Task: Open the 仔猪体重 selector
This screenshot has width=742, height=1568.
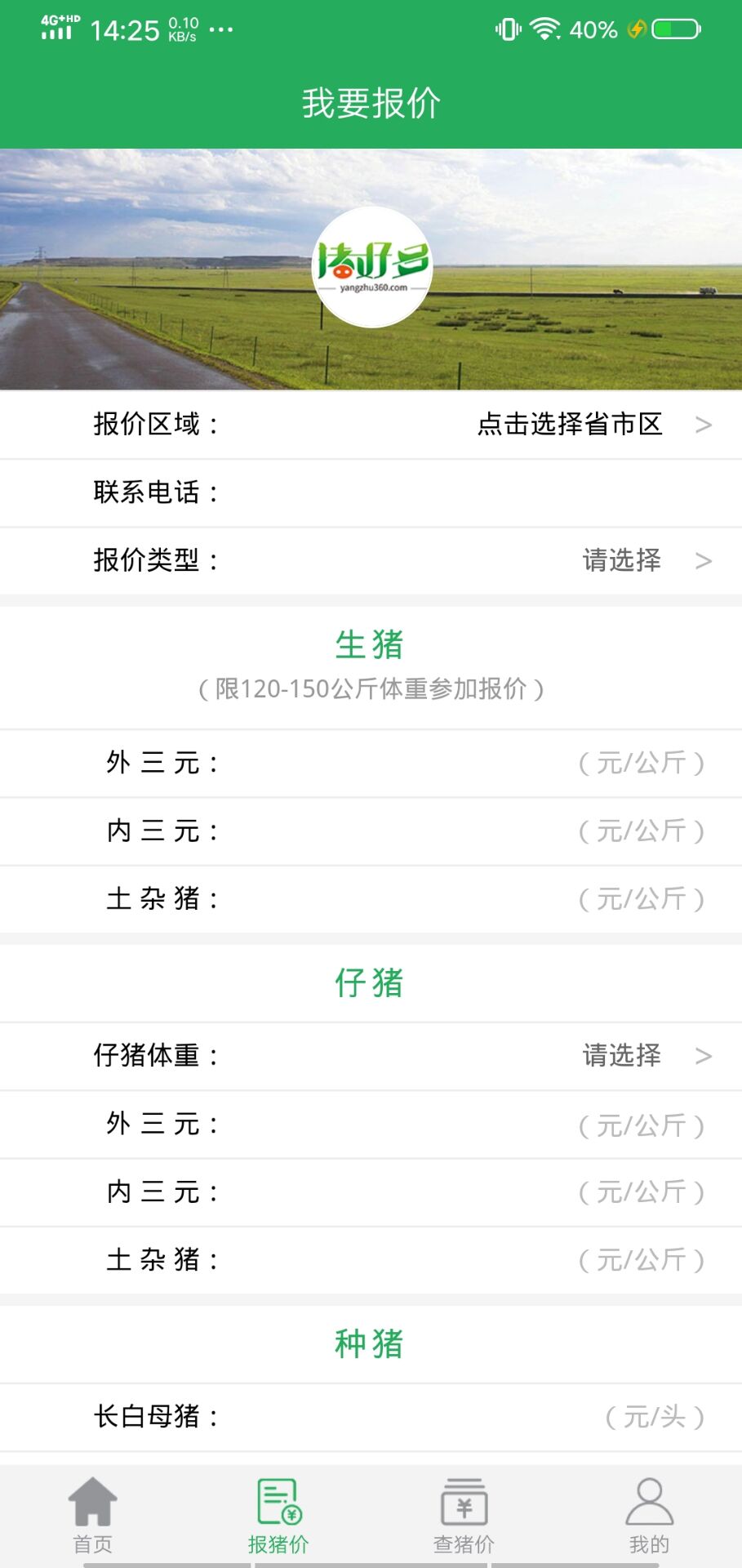Action: tap(622, 1056)
